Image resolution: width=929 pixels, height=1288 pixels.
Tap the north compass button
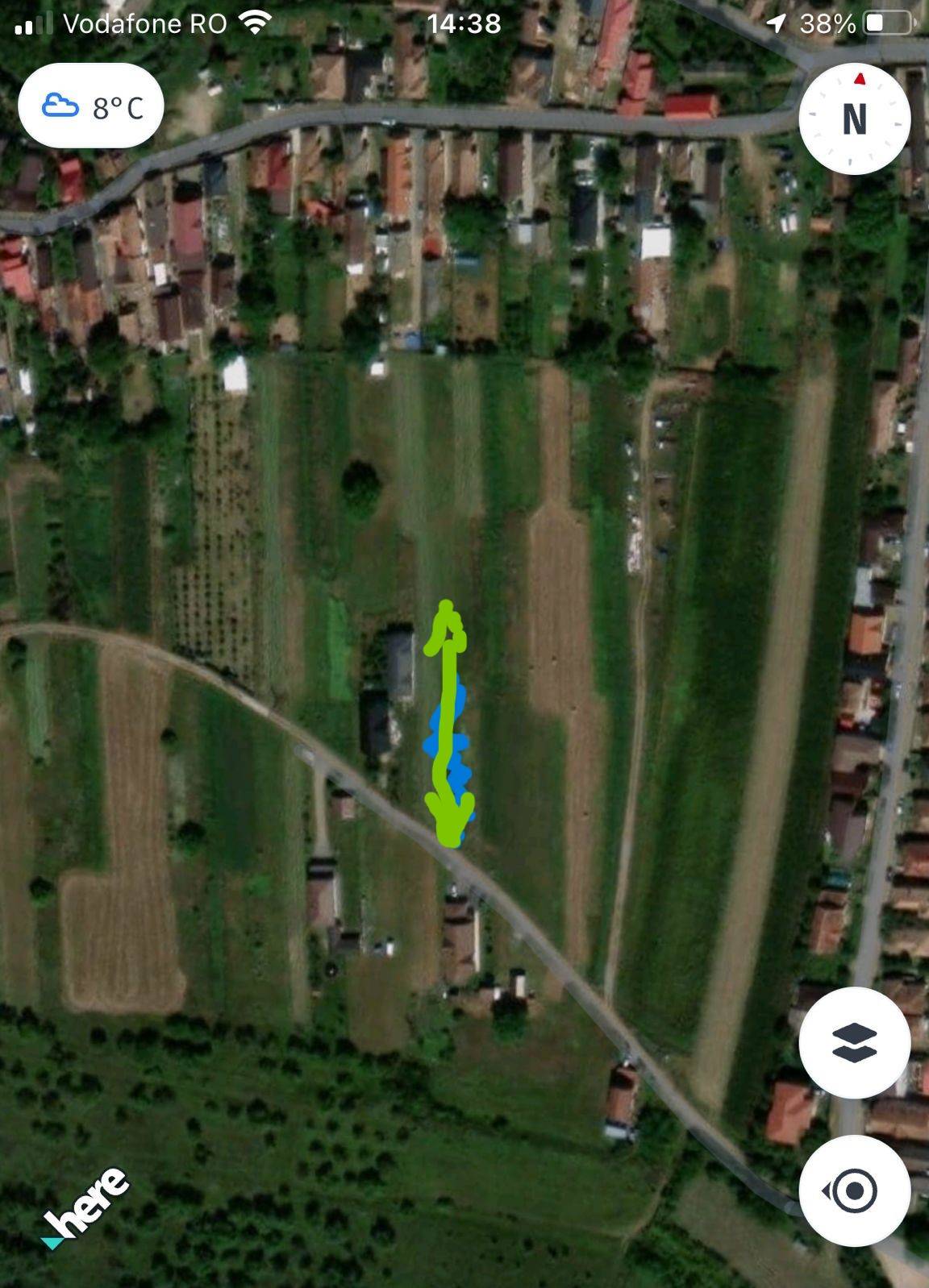pos(854,119)
